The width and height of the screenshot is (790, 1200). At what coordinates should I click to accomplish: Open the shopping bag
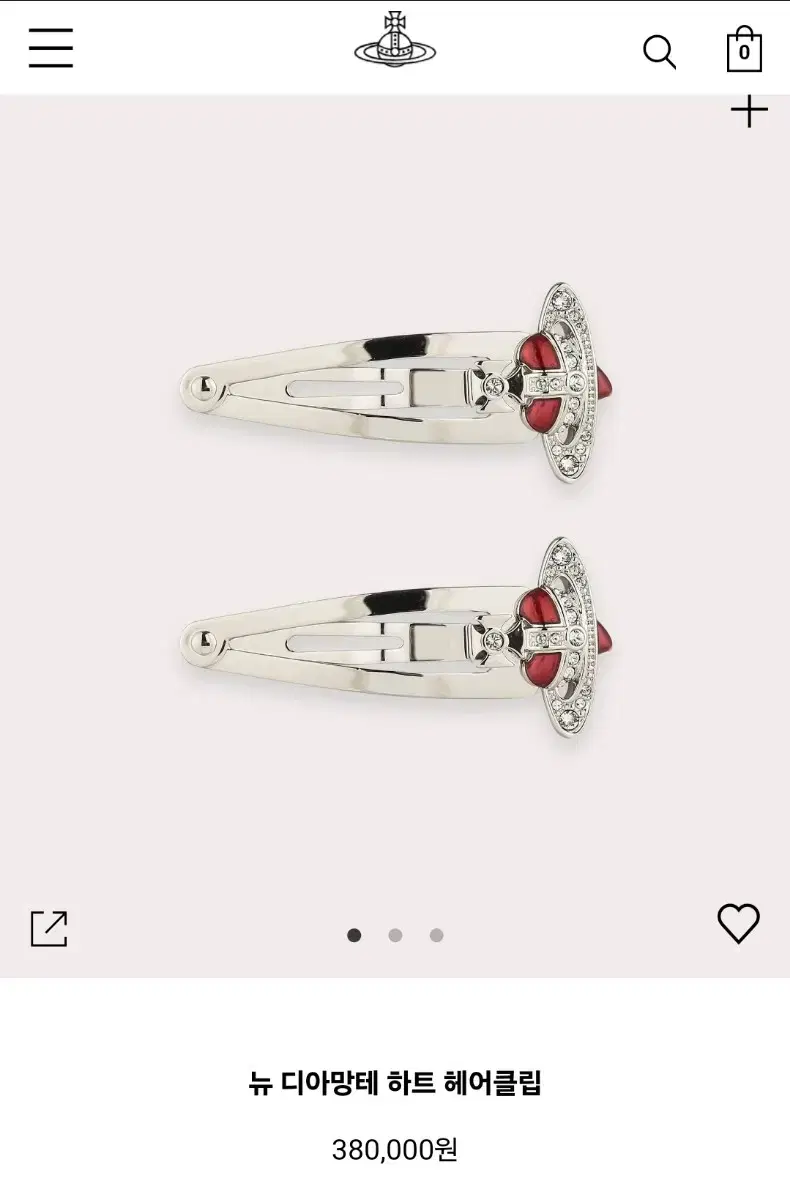[744, 49]
